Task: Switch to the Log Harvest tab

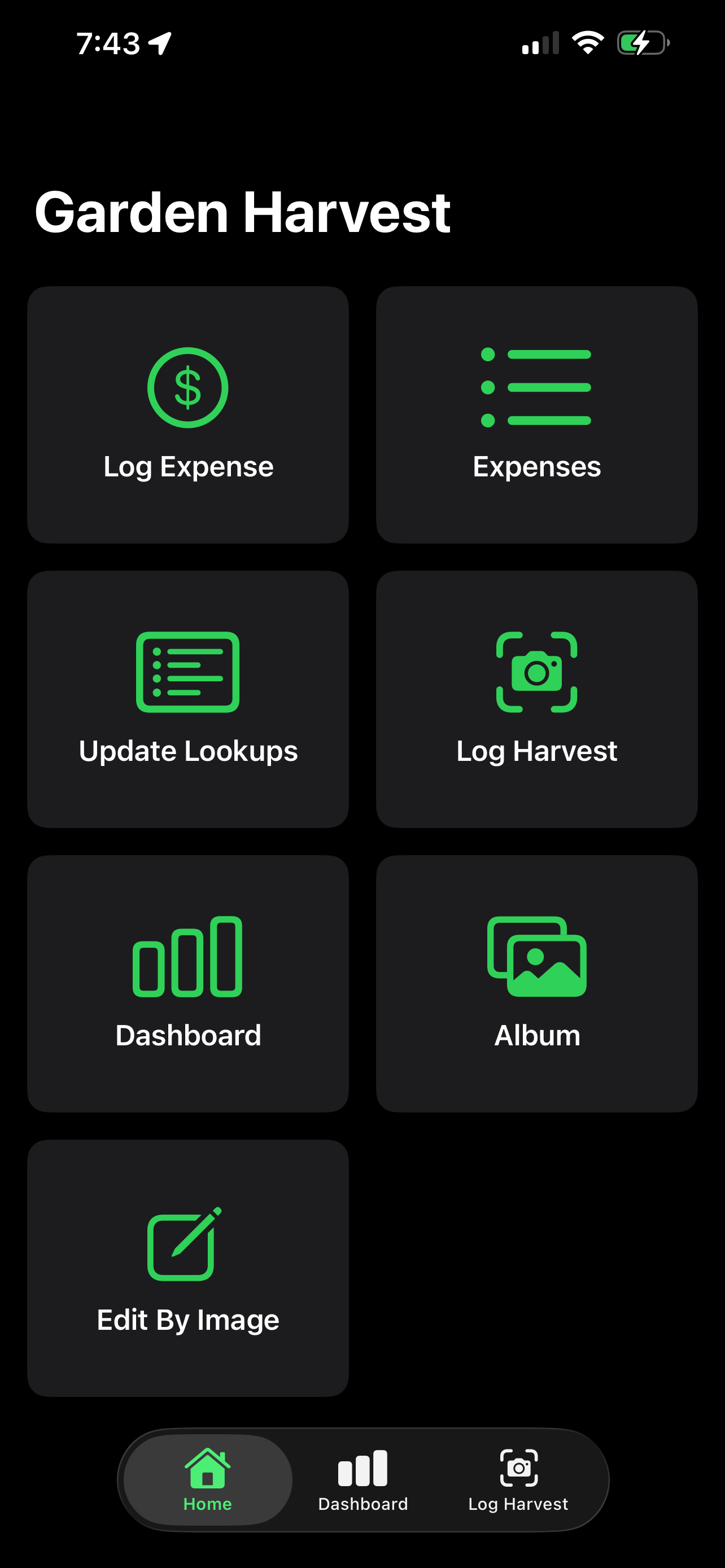Action: (x=519, y=1485)
